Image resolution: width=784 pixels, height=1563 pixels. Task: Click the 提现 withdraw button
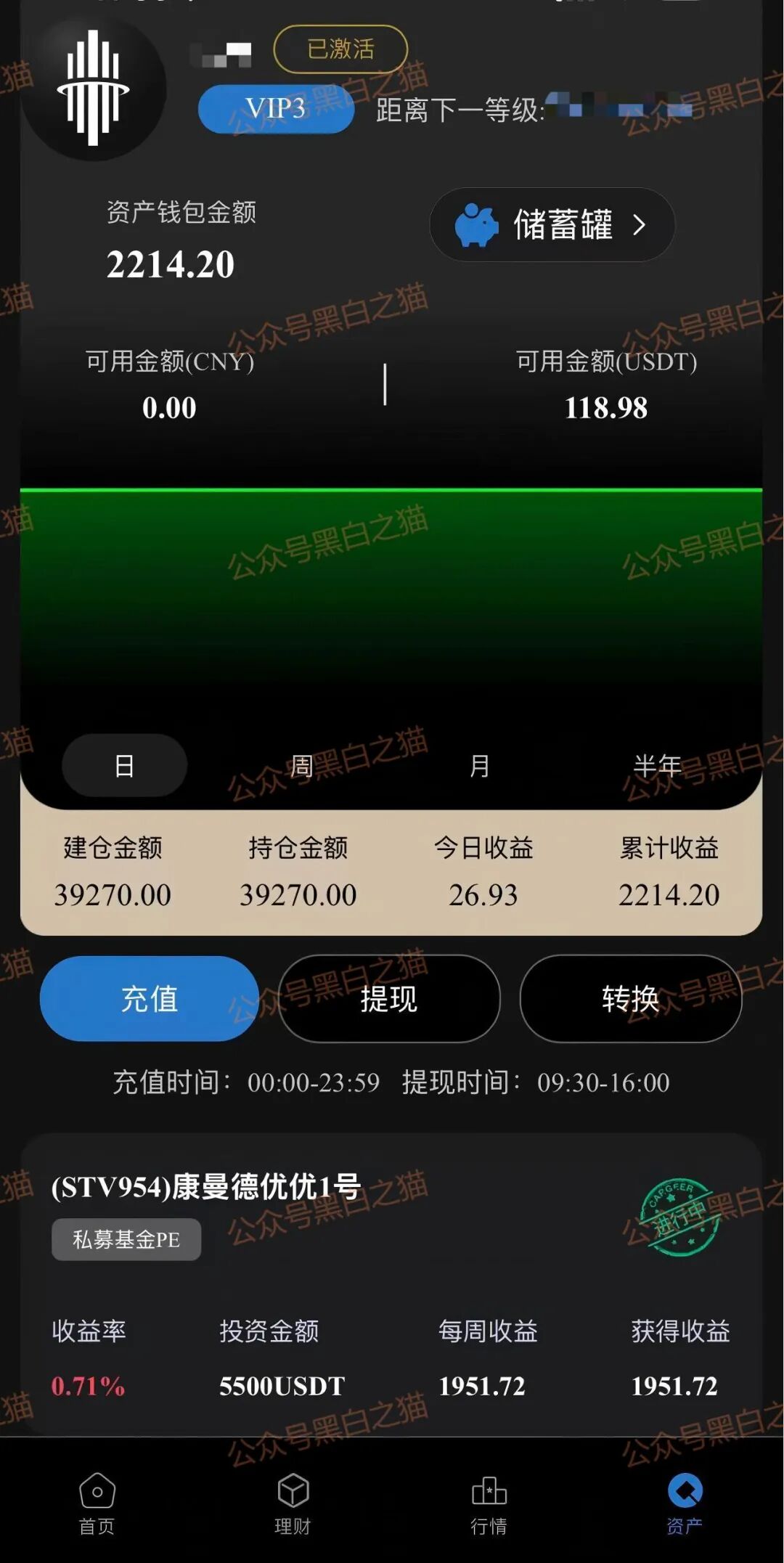click(390, 998)
